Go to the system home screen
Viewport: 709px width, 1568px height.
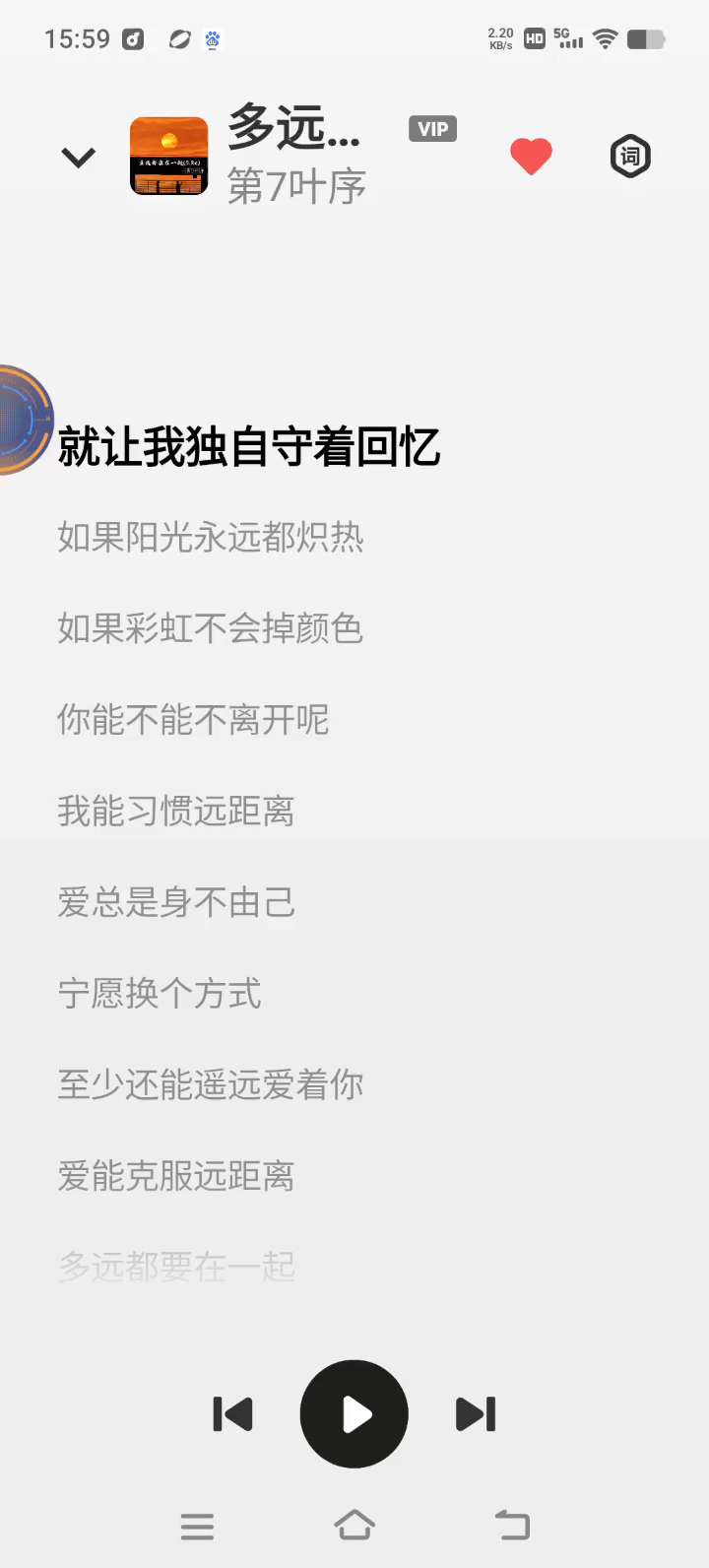coord(354,1526)
